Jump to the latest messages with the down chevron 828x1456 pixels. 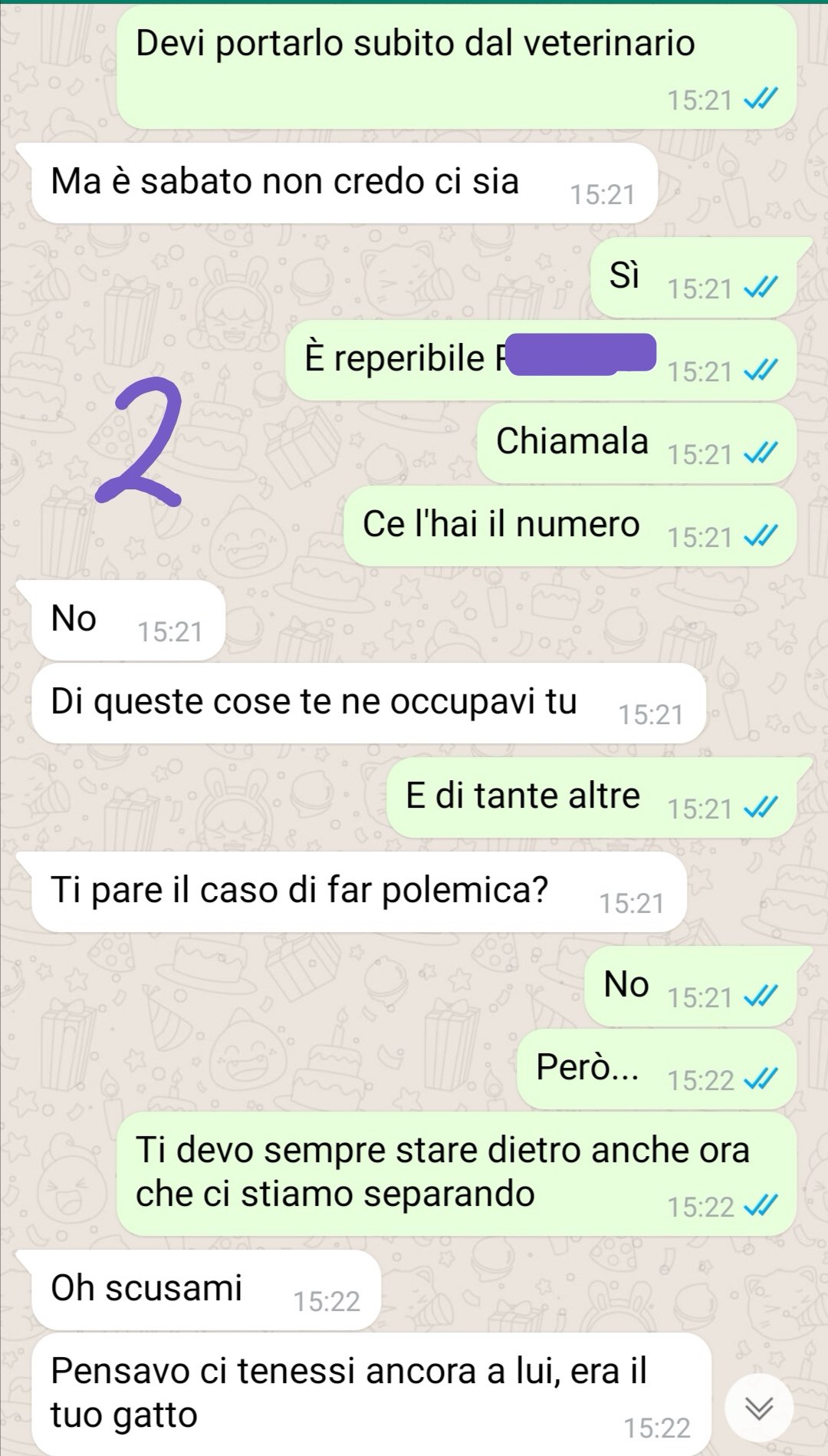[758, 1408]
